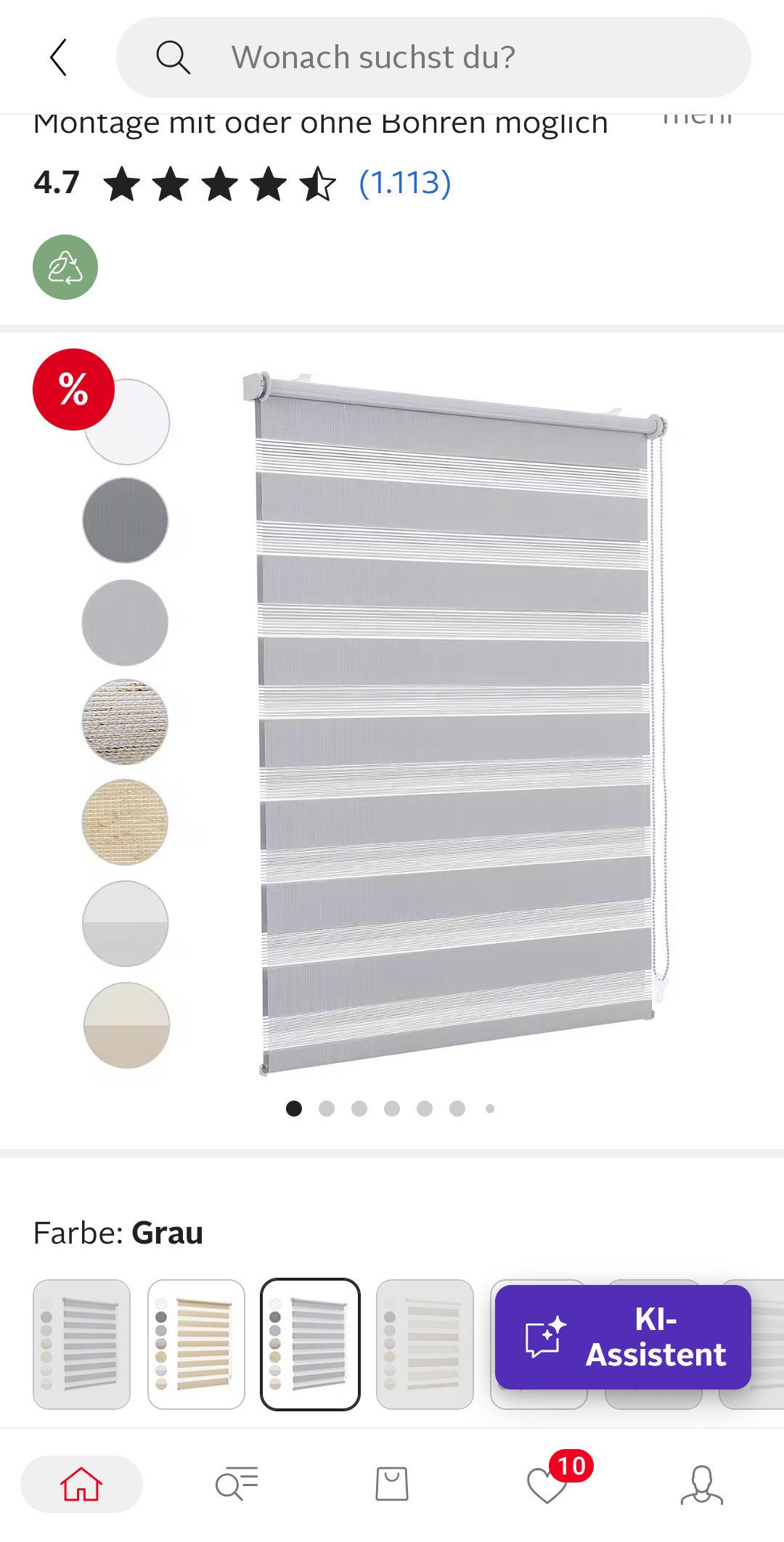The width and height of the screenshot is (784, 1542).
Task: Open the shopping bag tab
Action: click(392, 1483)
